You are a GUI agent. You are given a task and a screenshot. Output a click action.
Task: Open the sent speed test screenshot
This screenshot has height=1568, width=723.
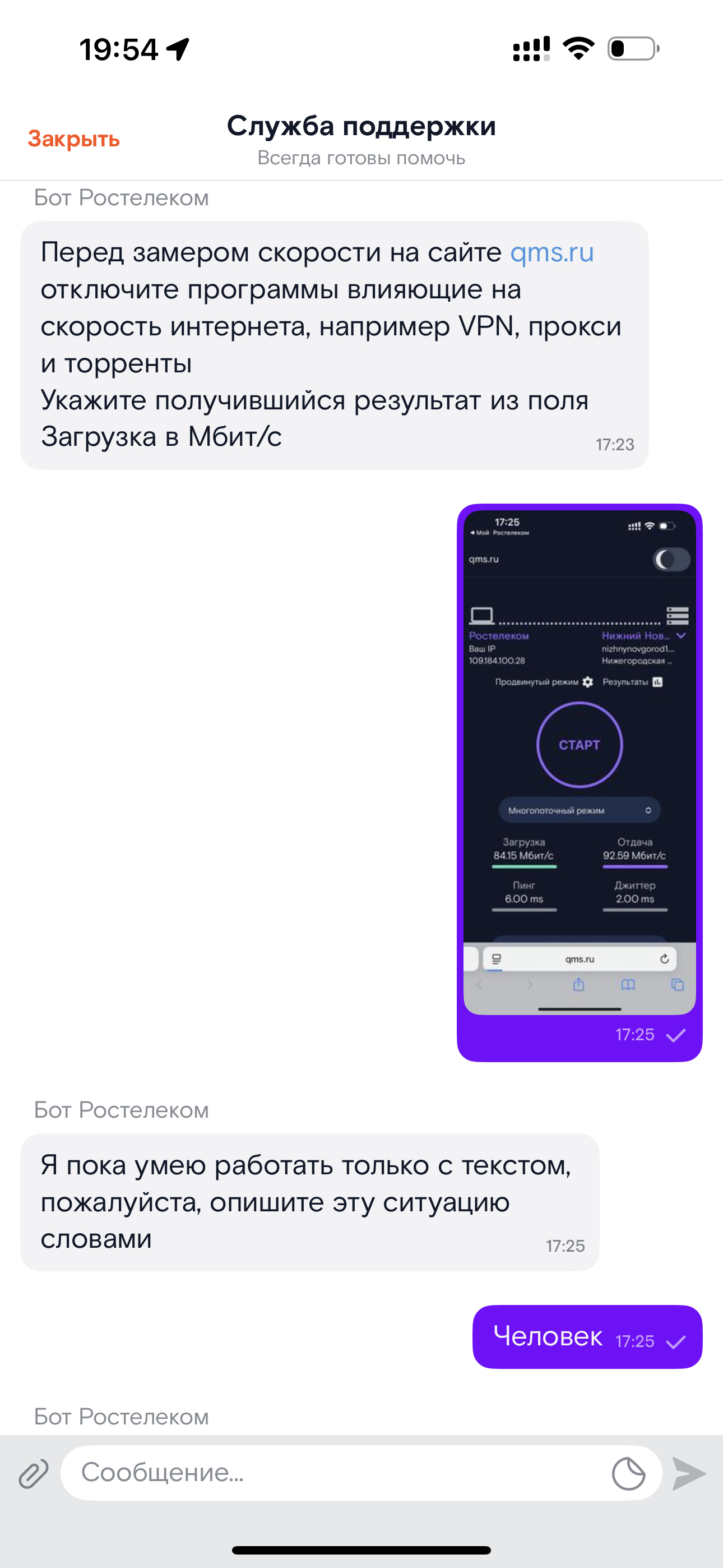(580, 762)
